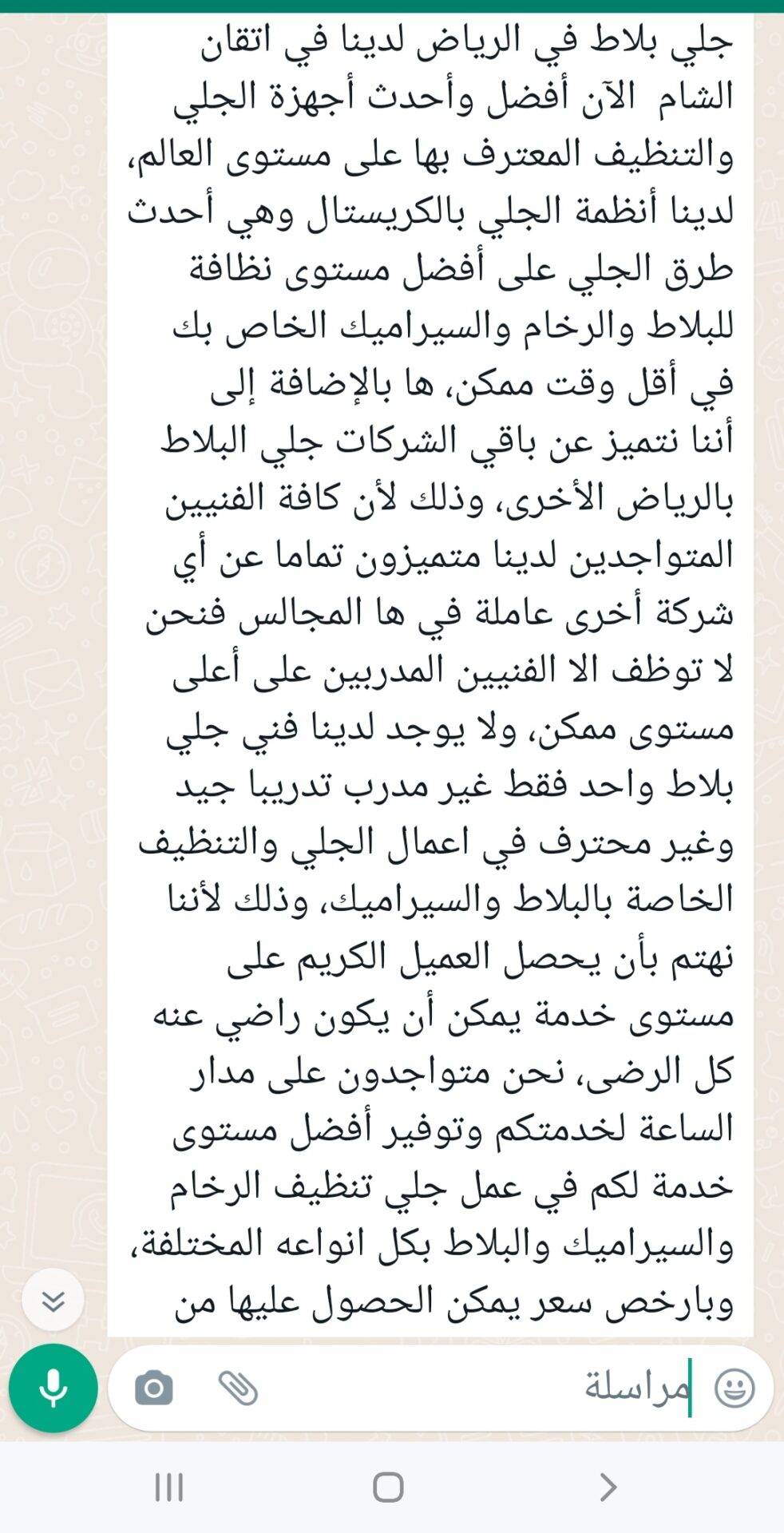Open the camera from the message bar
784x1533 pixels.
(x=154, y=1388)
